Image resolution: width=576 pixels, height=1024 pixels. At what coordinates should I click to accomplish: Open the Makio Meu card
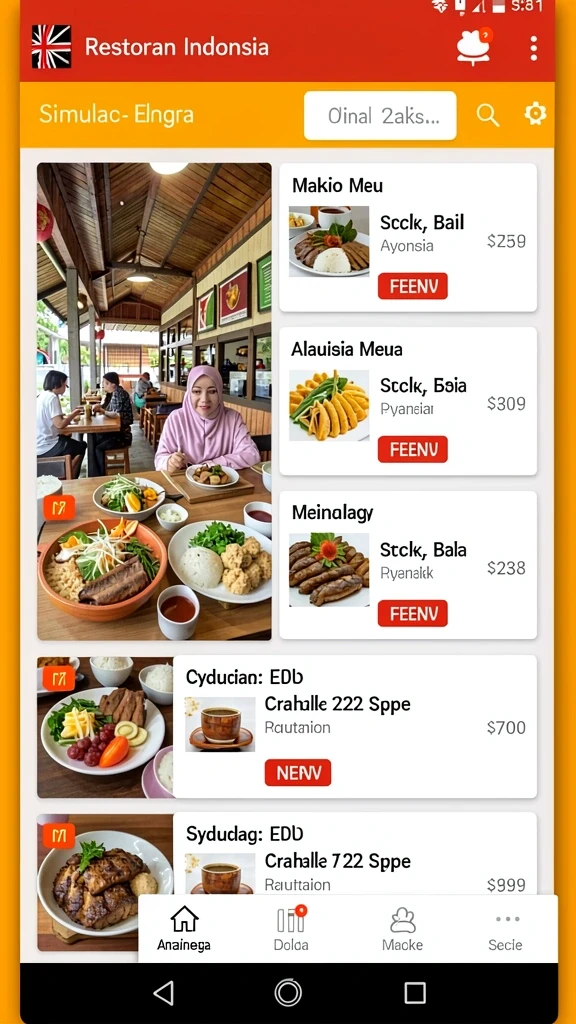[408, 237]
